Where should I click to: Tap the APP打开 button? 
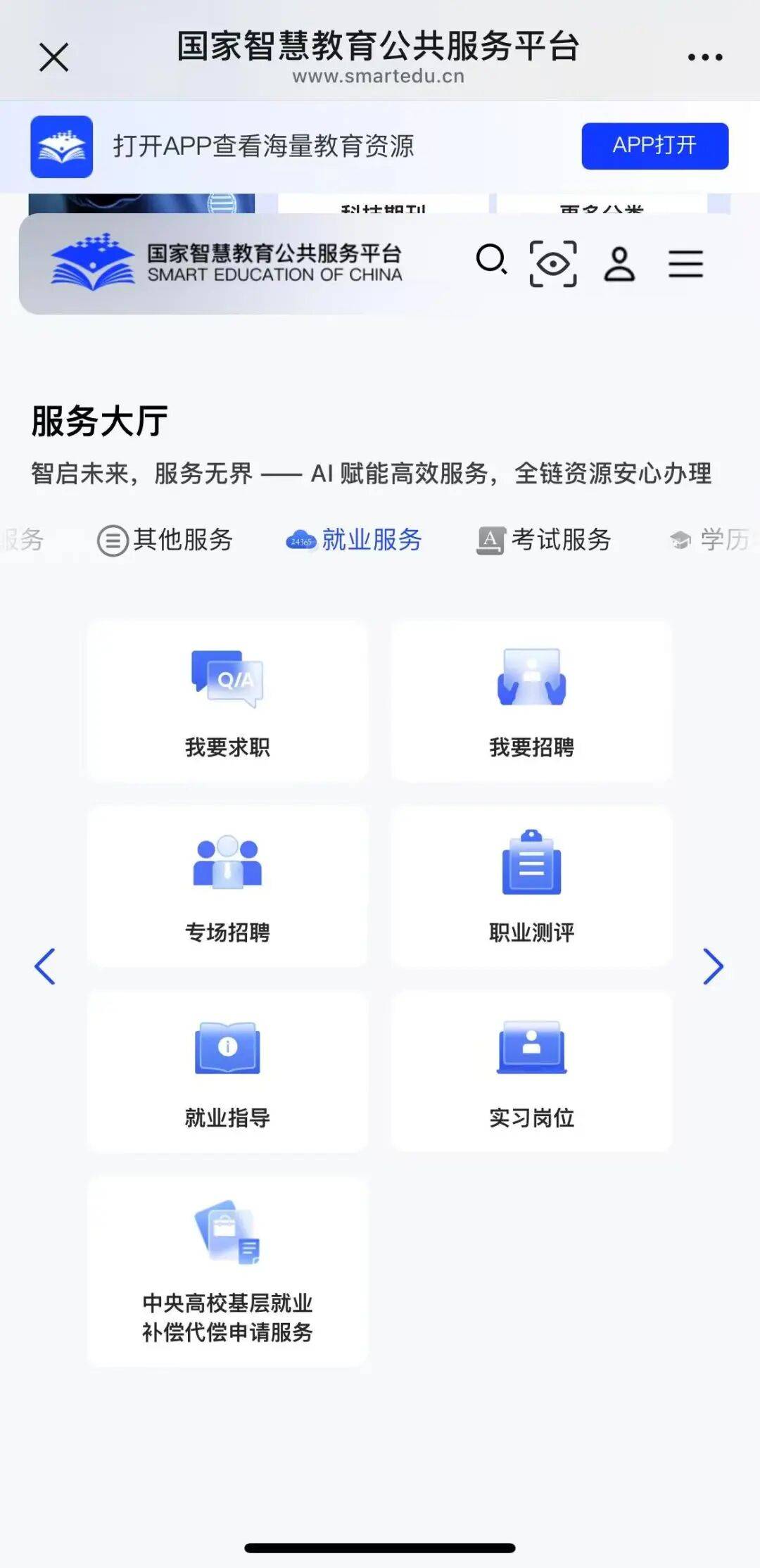pos(654,146)
